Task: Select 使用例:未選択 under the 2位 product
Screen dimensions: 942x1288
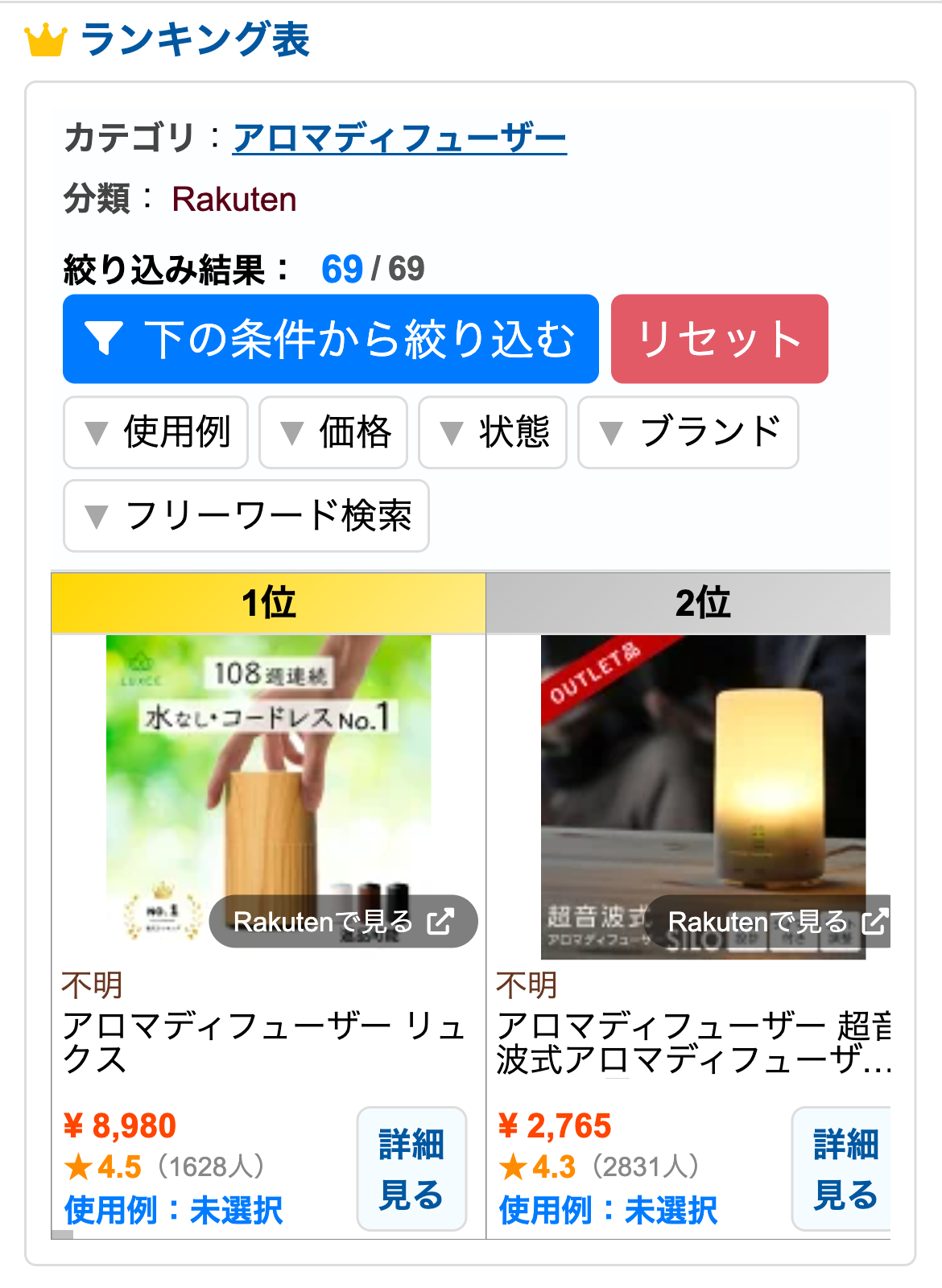Action: (x=608, y=1210)
